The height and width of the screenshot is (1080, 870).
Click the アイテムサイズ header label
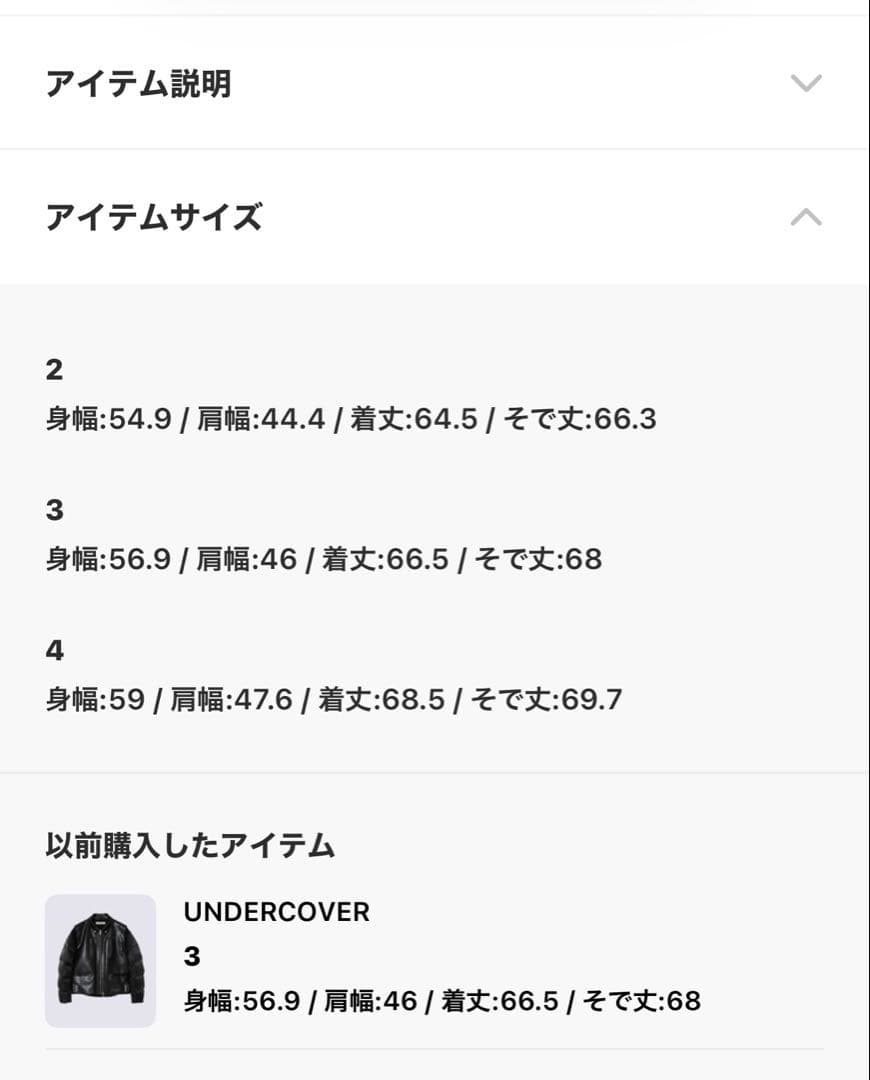pyautogui.click(x=155, y=218)
